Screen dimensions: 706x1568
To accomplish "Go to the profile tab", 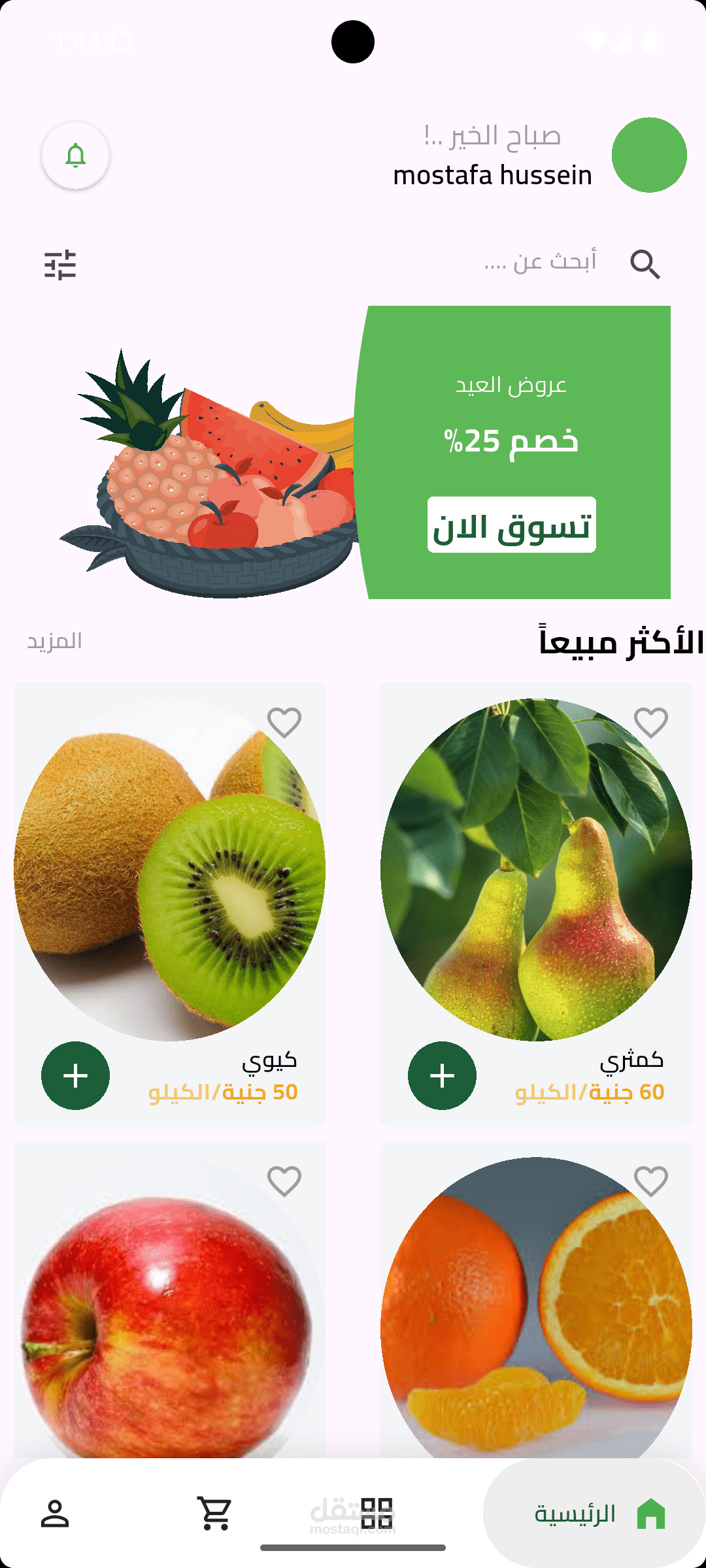I will 55,1513.
